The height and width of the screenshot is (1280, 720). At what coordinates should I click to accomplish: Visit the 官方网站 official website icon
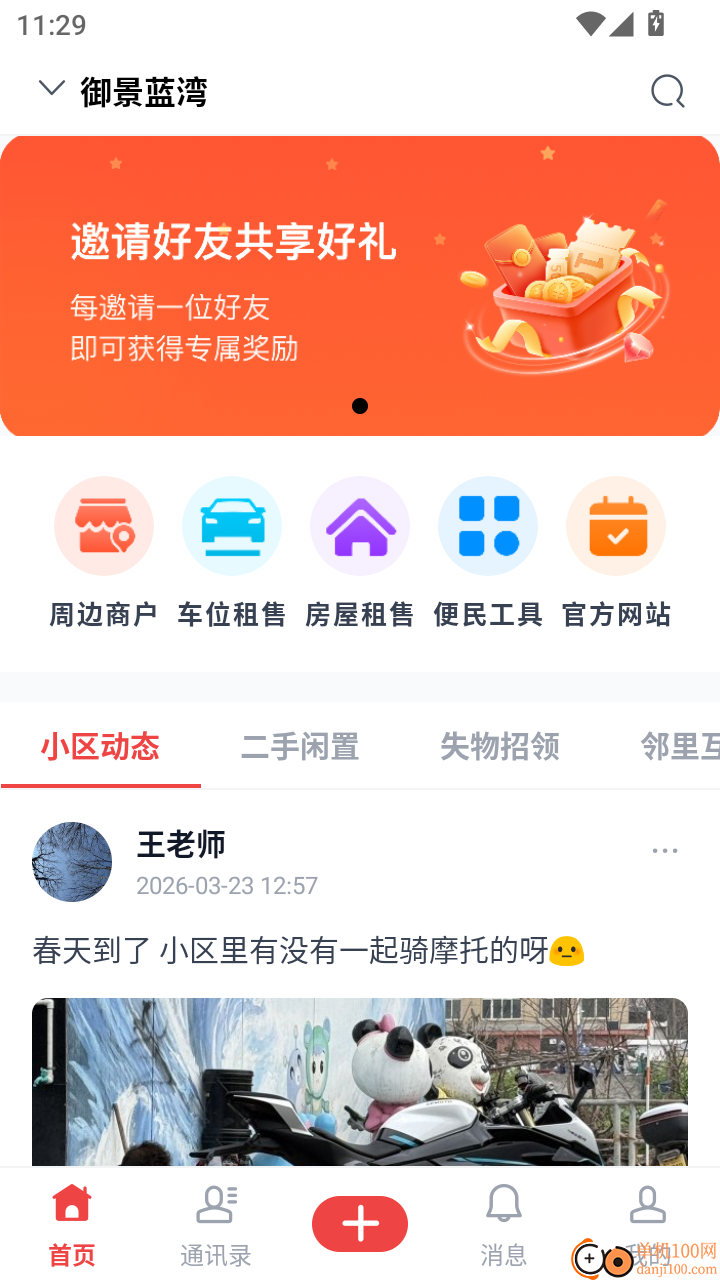616,526
